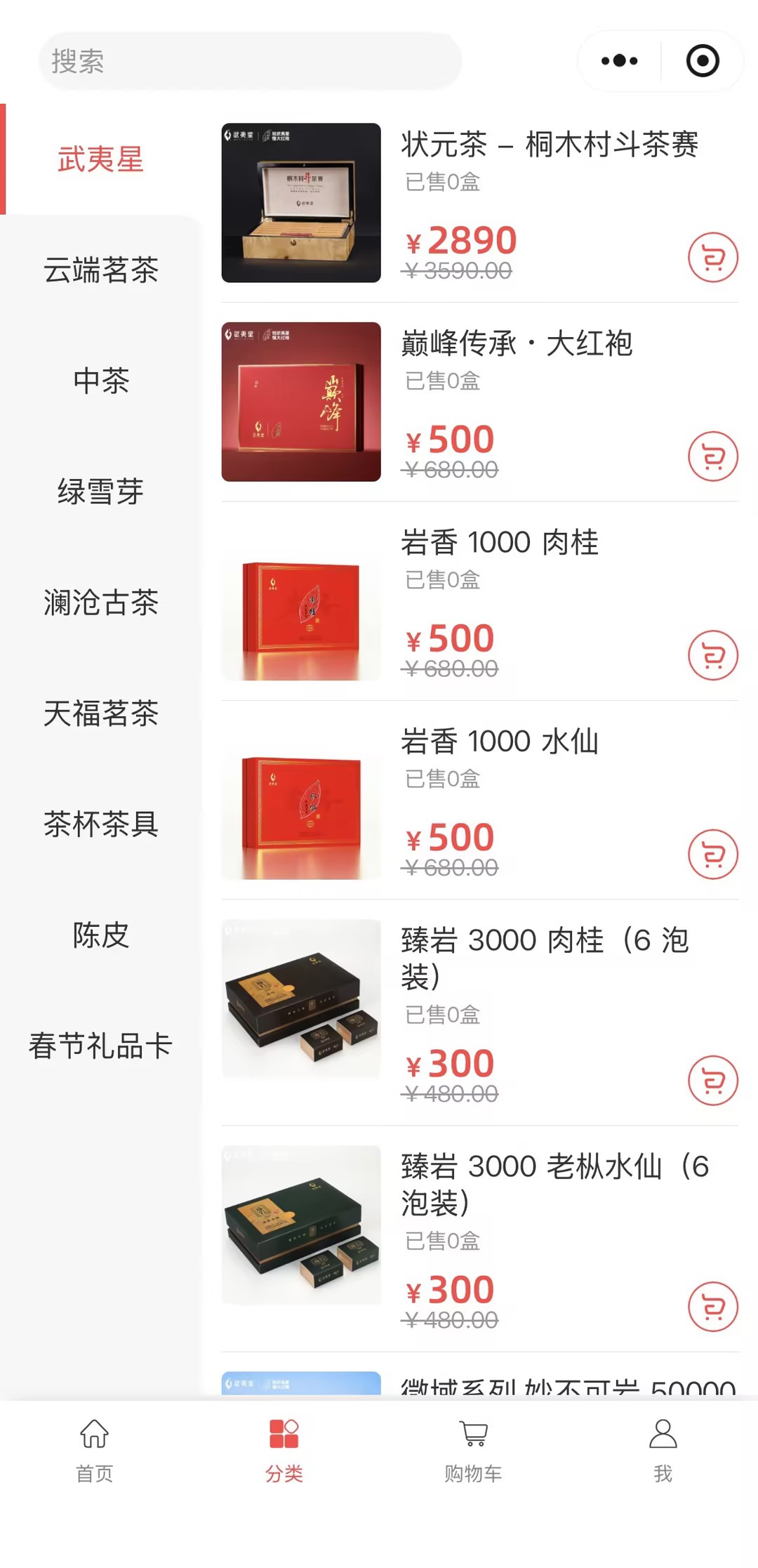Go to the 首页 home tab
The height and width of the screenshot is (1568, 758).
95,1450
